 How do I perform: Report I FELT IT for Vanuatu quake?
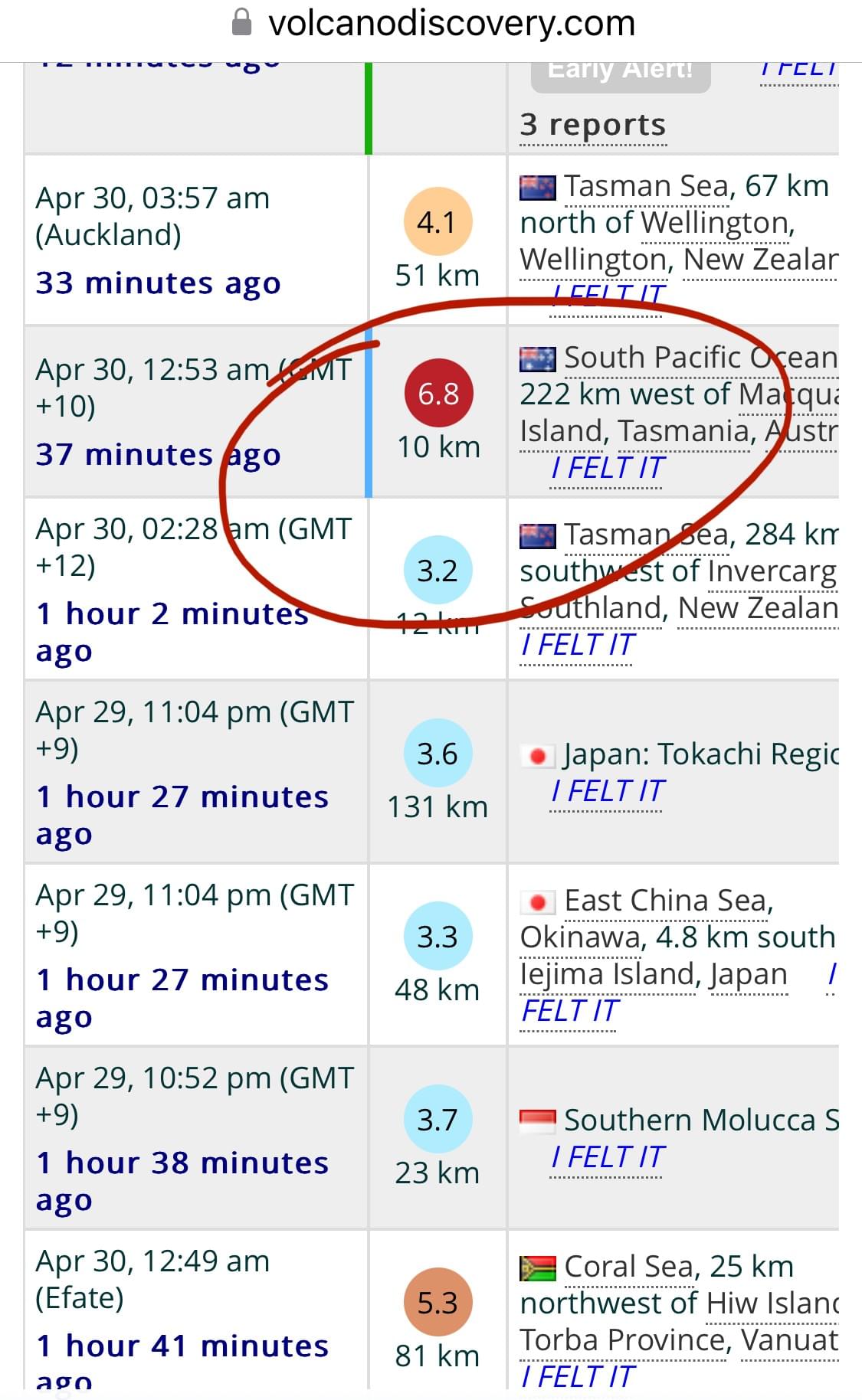577,1376
